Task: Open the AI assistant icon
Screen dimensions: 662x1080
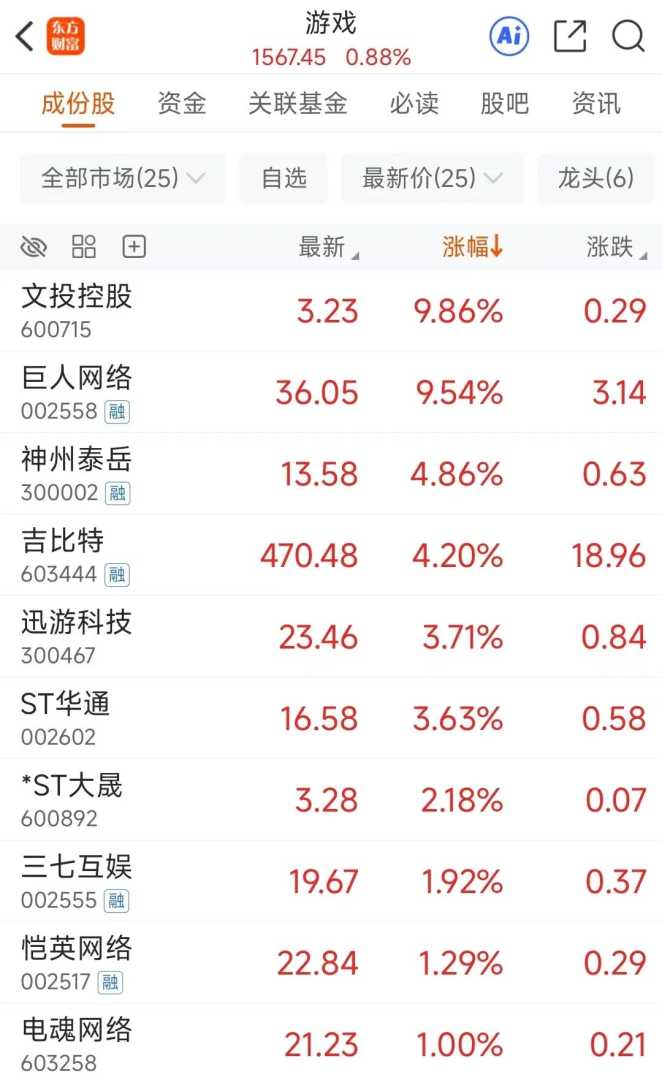Action: (x=509, y=37)
